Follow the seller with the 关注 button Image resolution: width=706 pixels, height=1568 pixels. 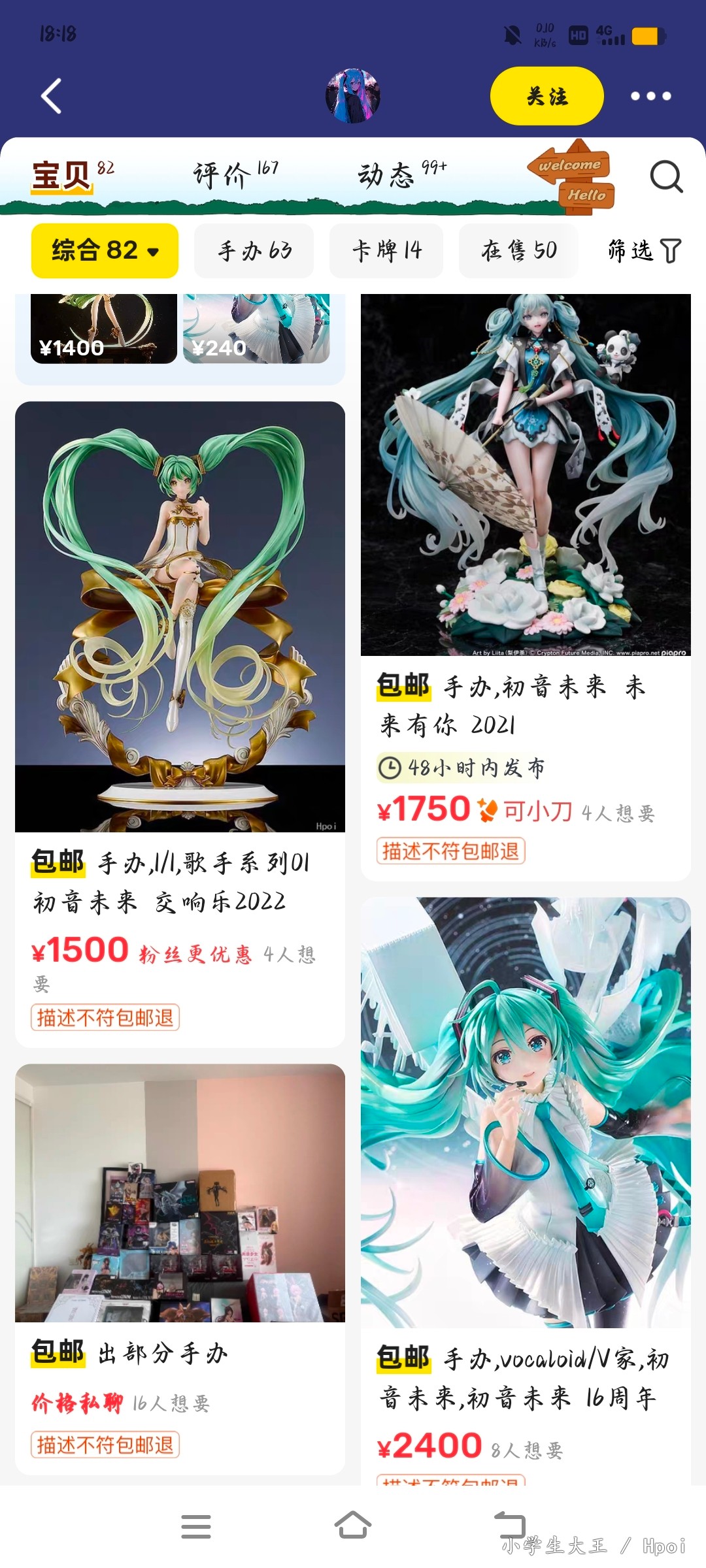coord(546,96)
